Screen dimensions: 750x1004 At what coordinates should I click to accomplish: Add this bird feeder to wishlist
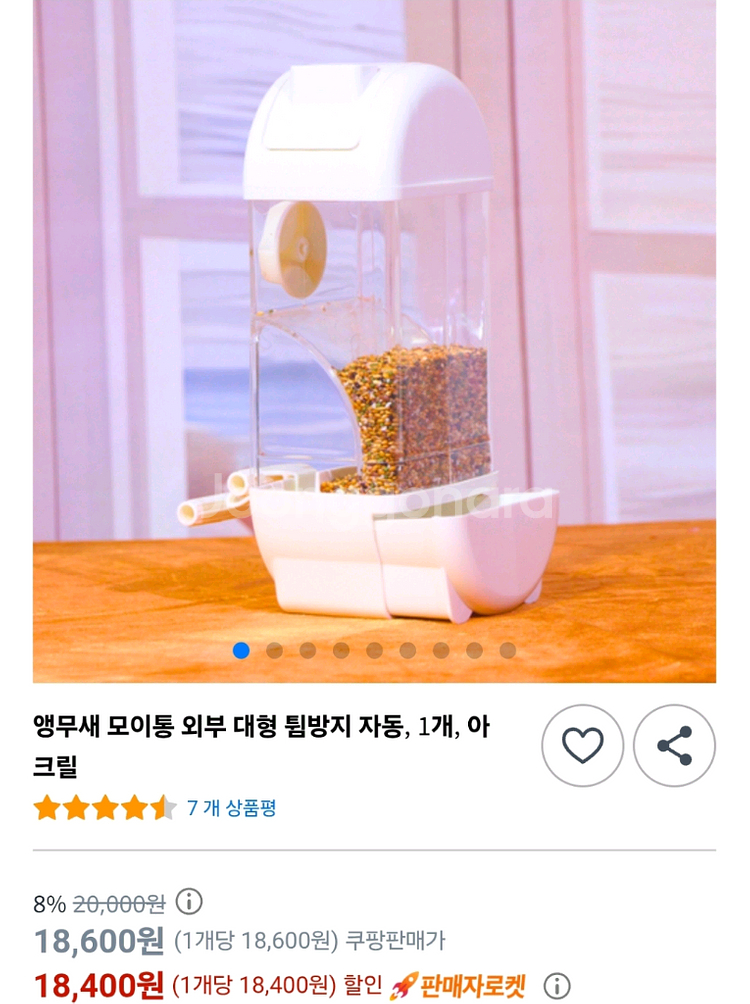pos(582,745)
